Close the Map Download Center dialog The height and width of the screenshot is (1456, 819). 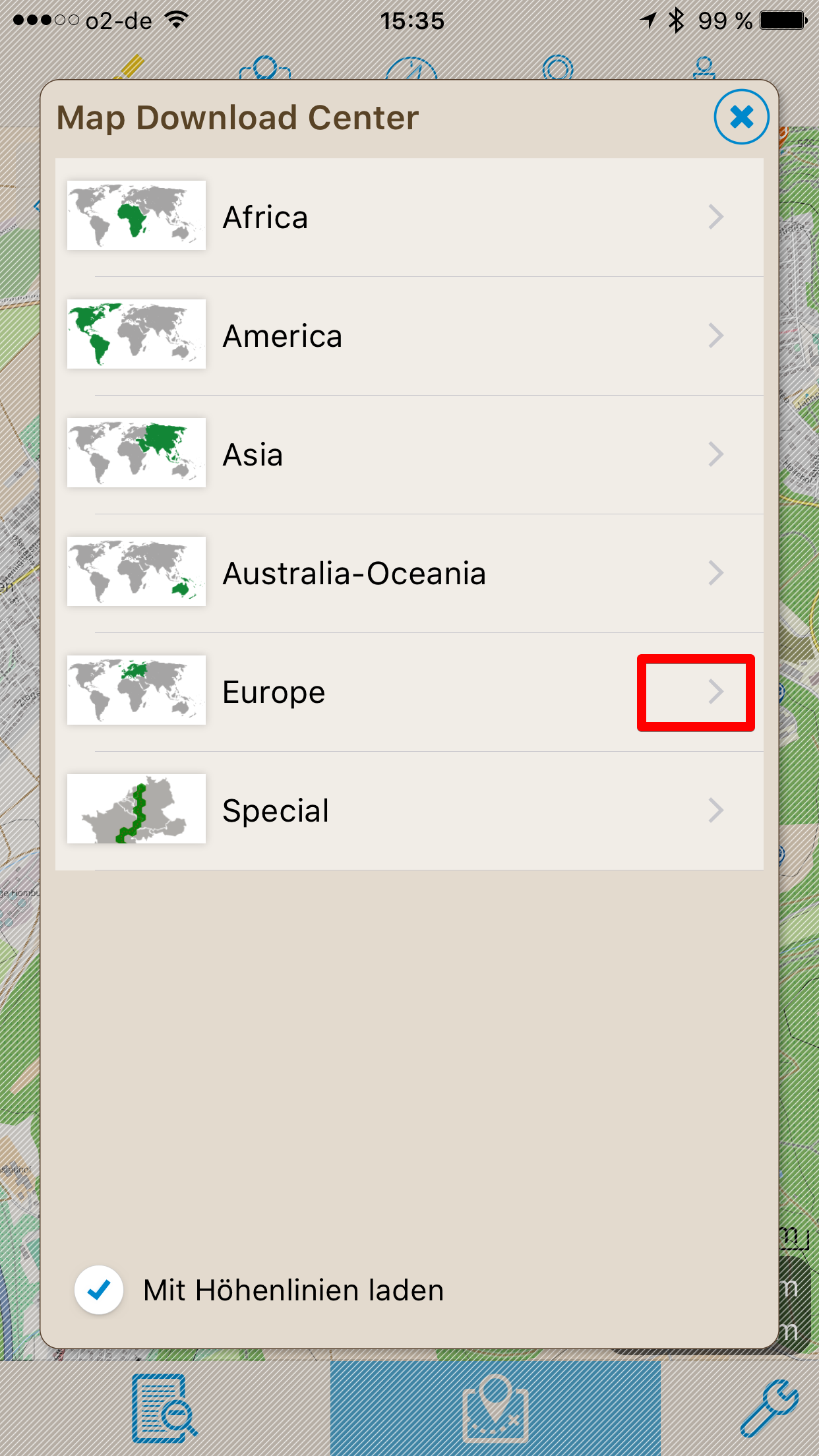741,117
